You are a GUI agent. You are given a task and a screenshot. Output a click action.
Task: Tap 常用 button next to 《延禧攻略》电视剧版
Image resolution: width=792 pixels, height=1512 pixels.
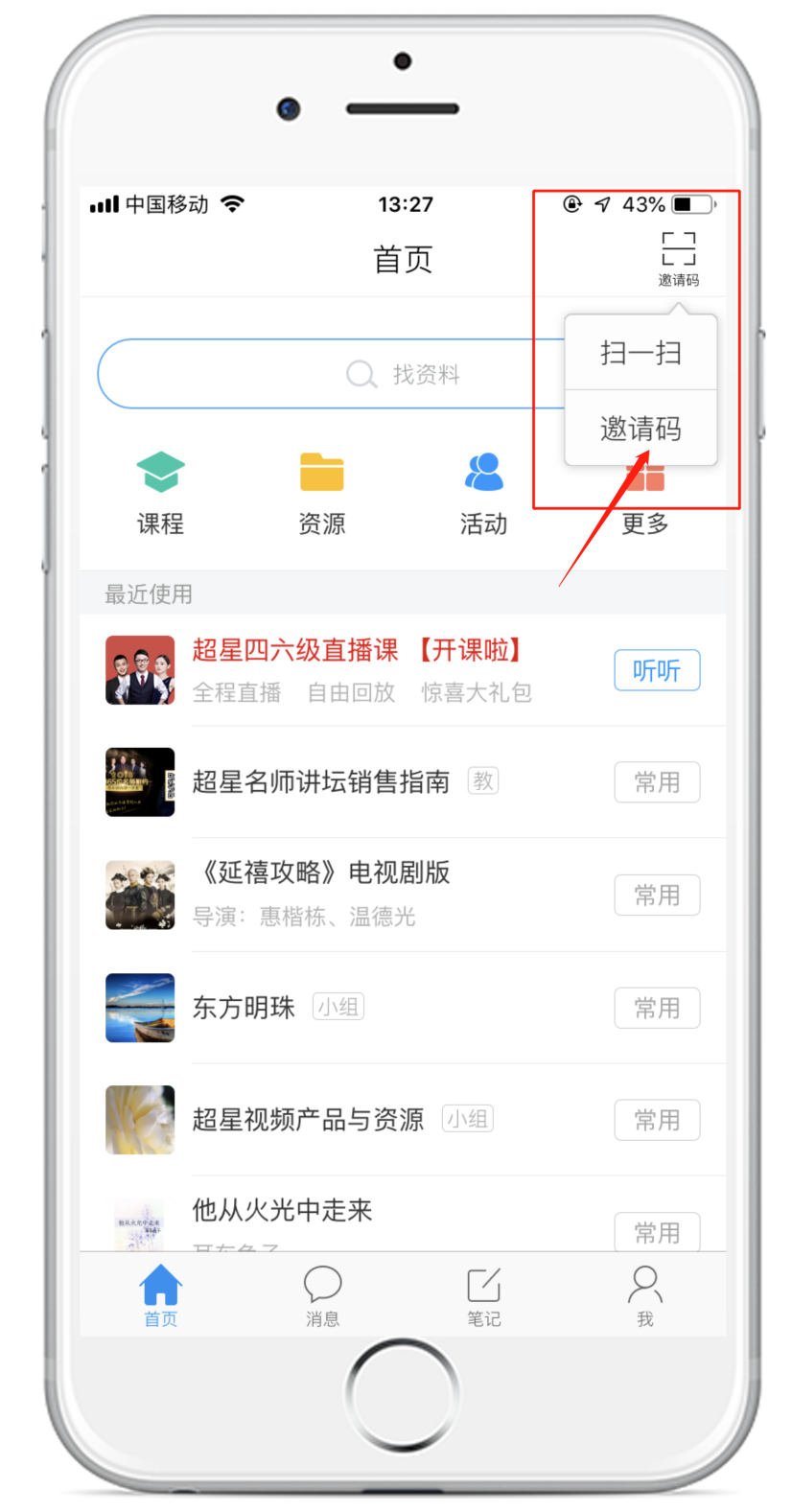click(x=657, y=895)
